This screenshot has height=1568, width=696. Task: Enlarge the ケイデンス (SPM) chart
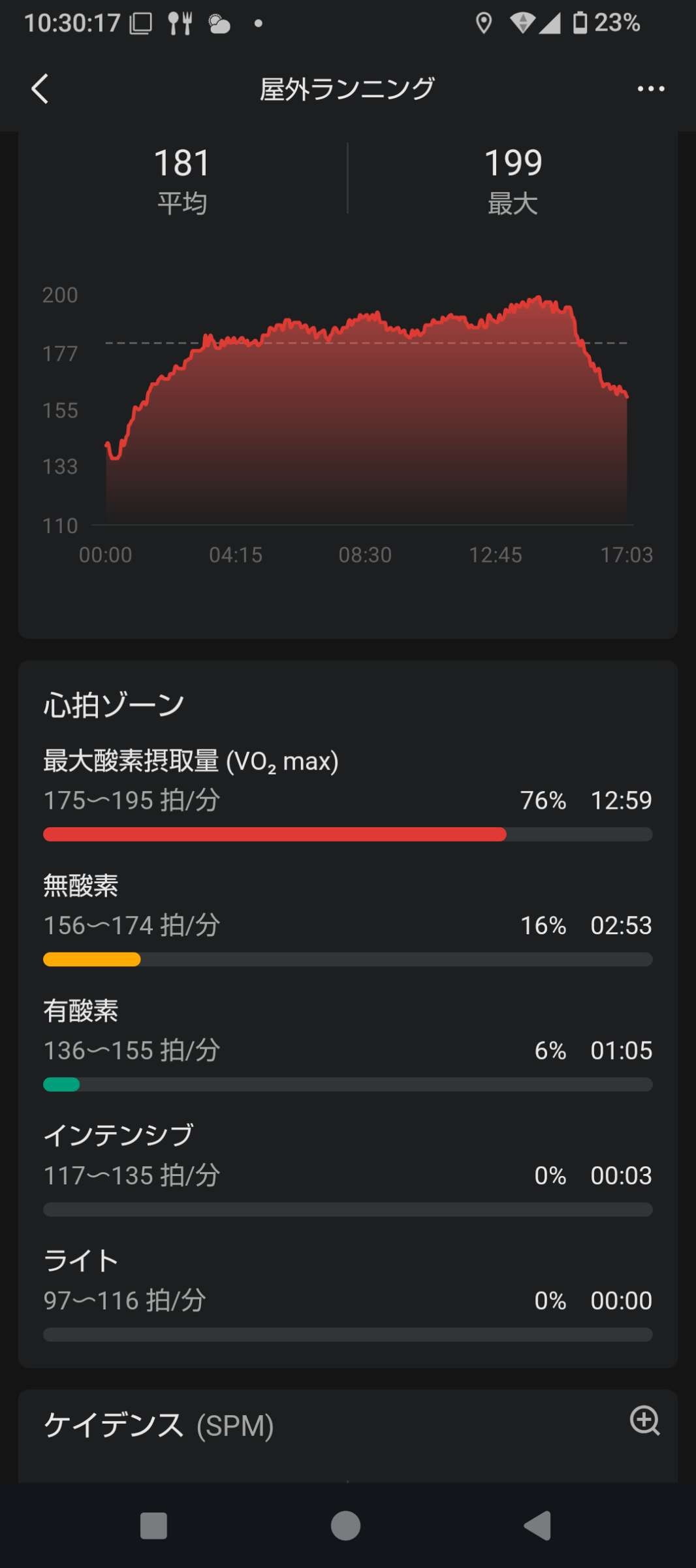pyautogui.click(x=644, y=1420)
